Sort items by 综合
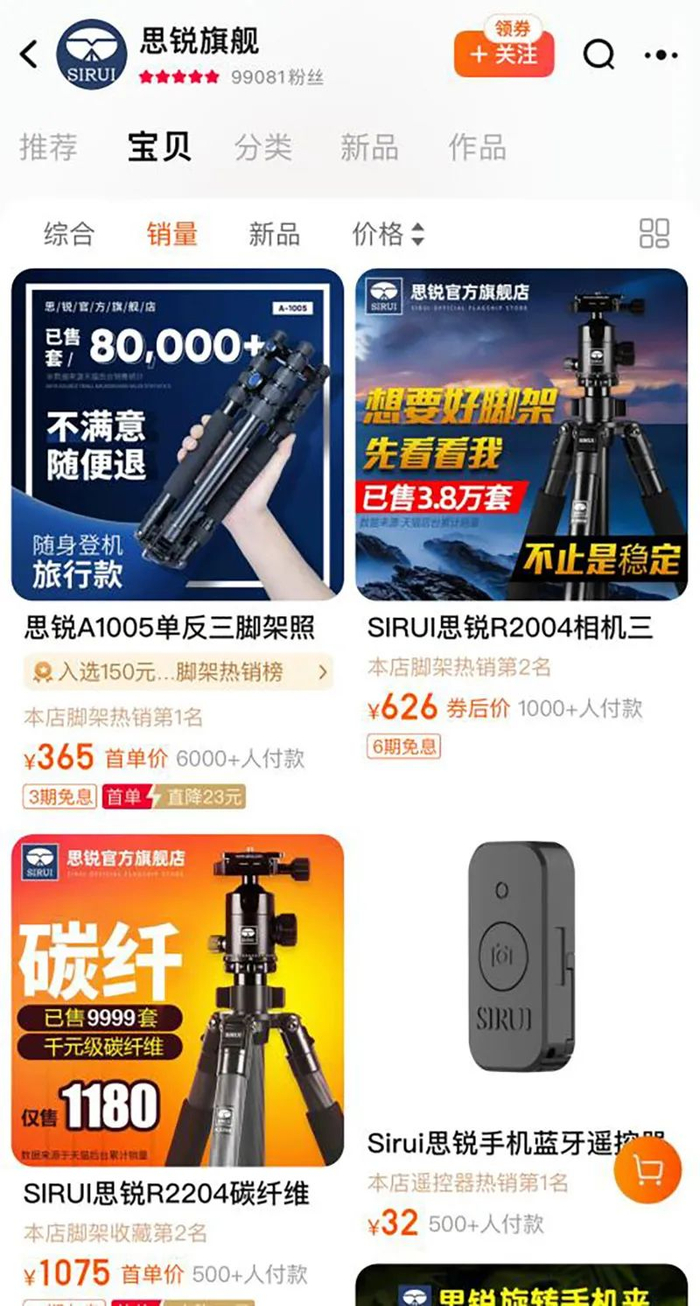700x1306 pixels. click(69, 234)
